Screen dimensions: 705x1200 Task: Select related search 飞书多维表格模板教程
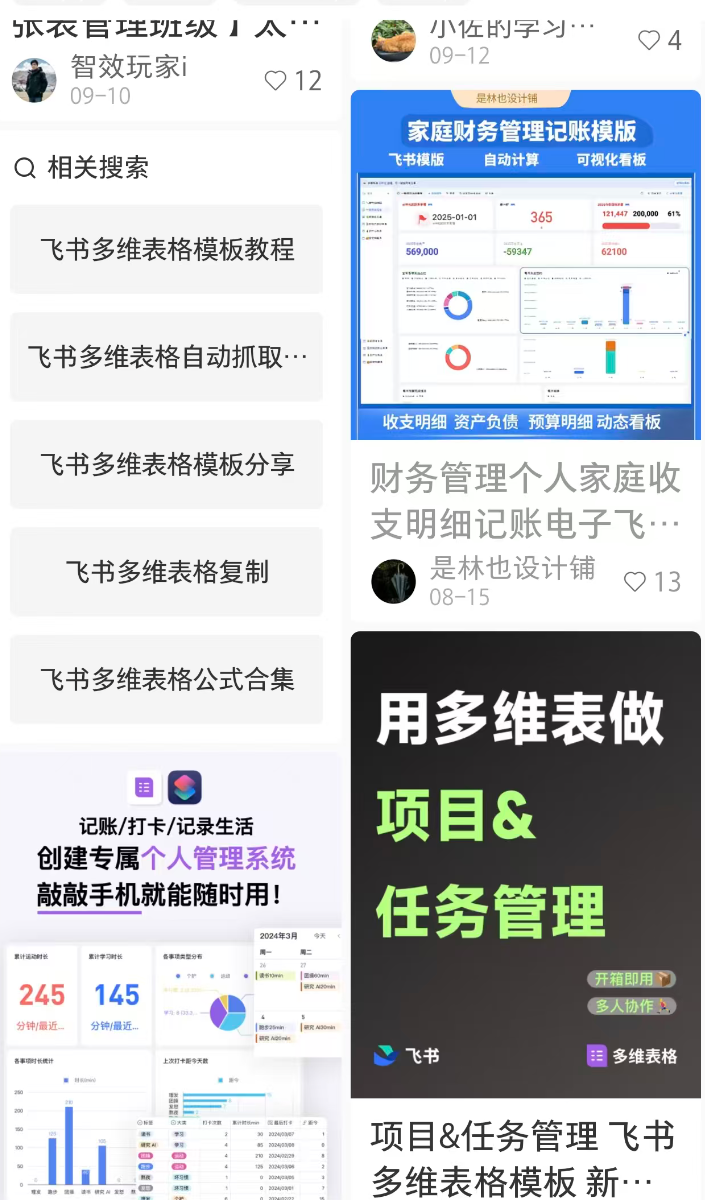coord(166,249)
